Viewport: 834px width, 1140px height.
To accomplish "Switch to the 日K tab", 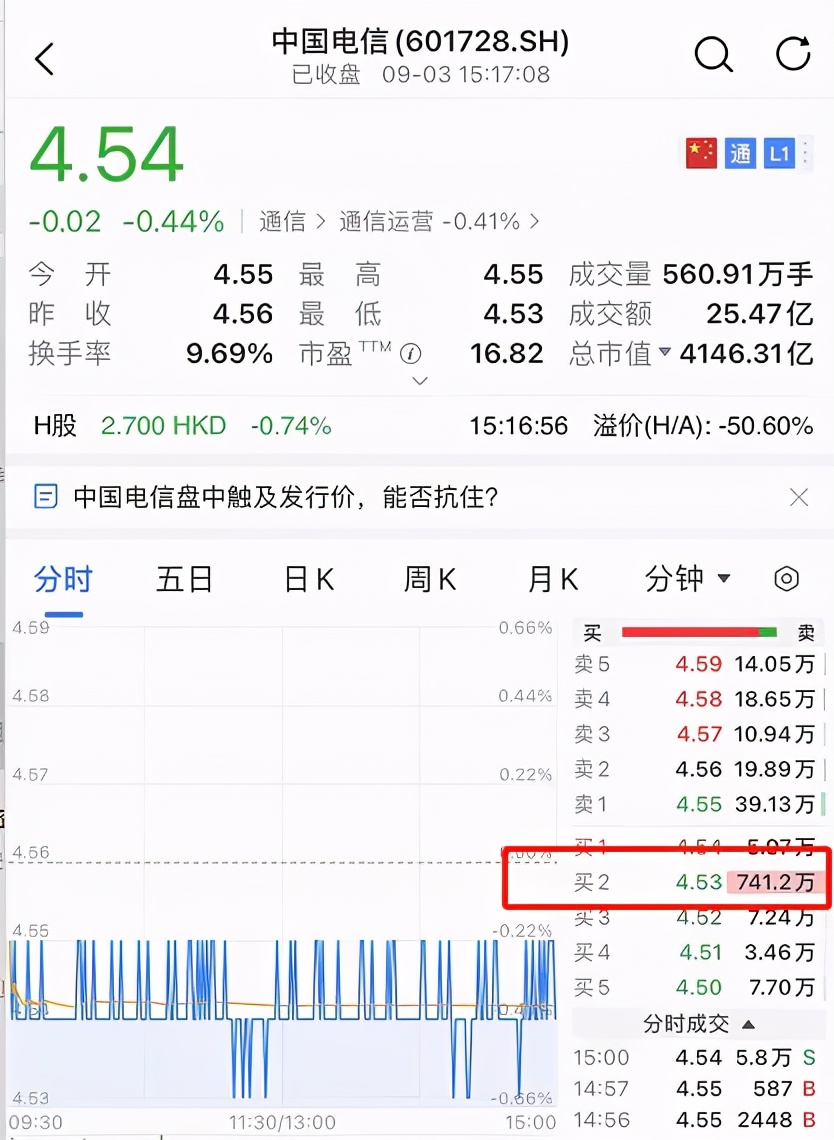I will click(307, 579).
